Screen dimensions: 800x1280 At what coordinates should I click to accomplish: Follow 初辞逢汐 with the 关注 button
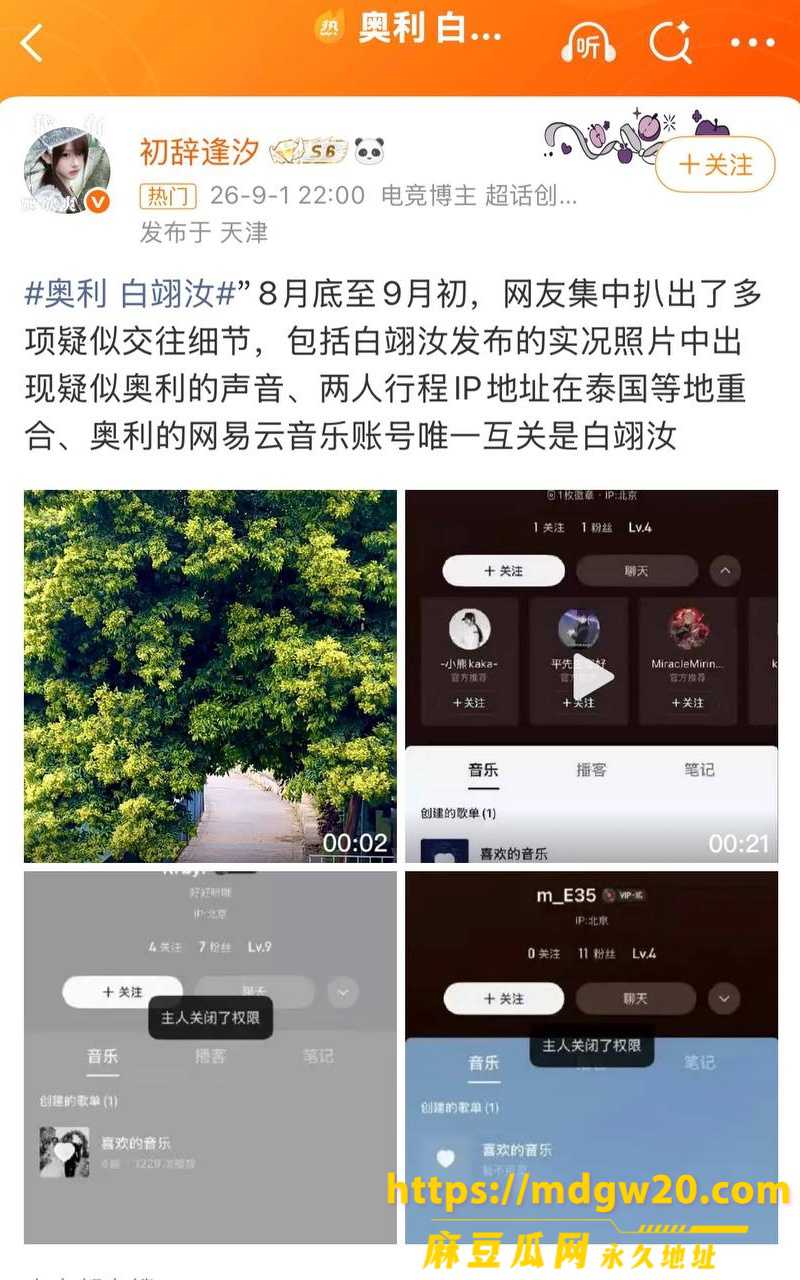pos(716,164)
